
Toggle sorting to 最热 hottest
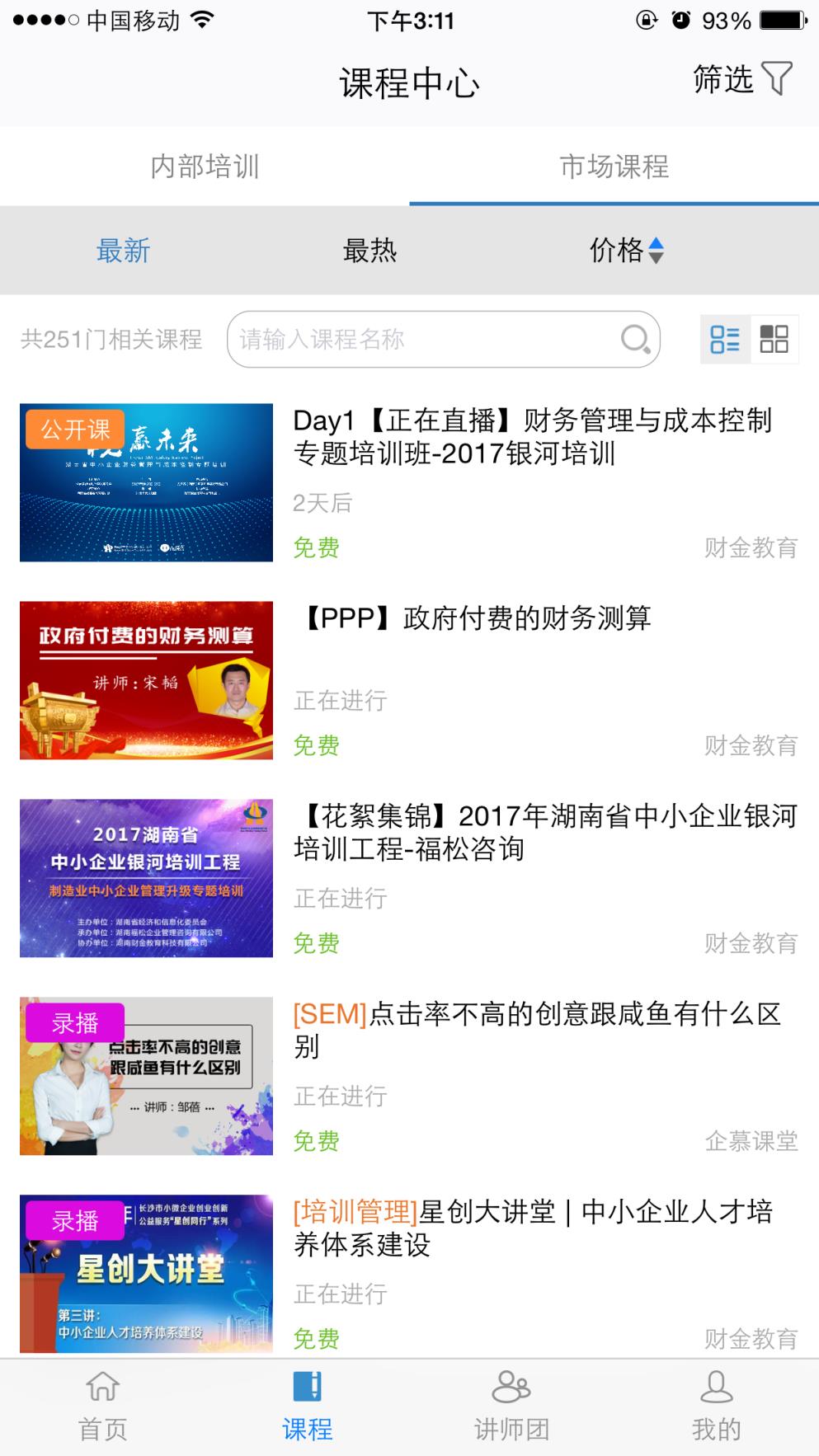[x=369, y=251]
